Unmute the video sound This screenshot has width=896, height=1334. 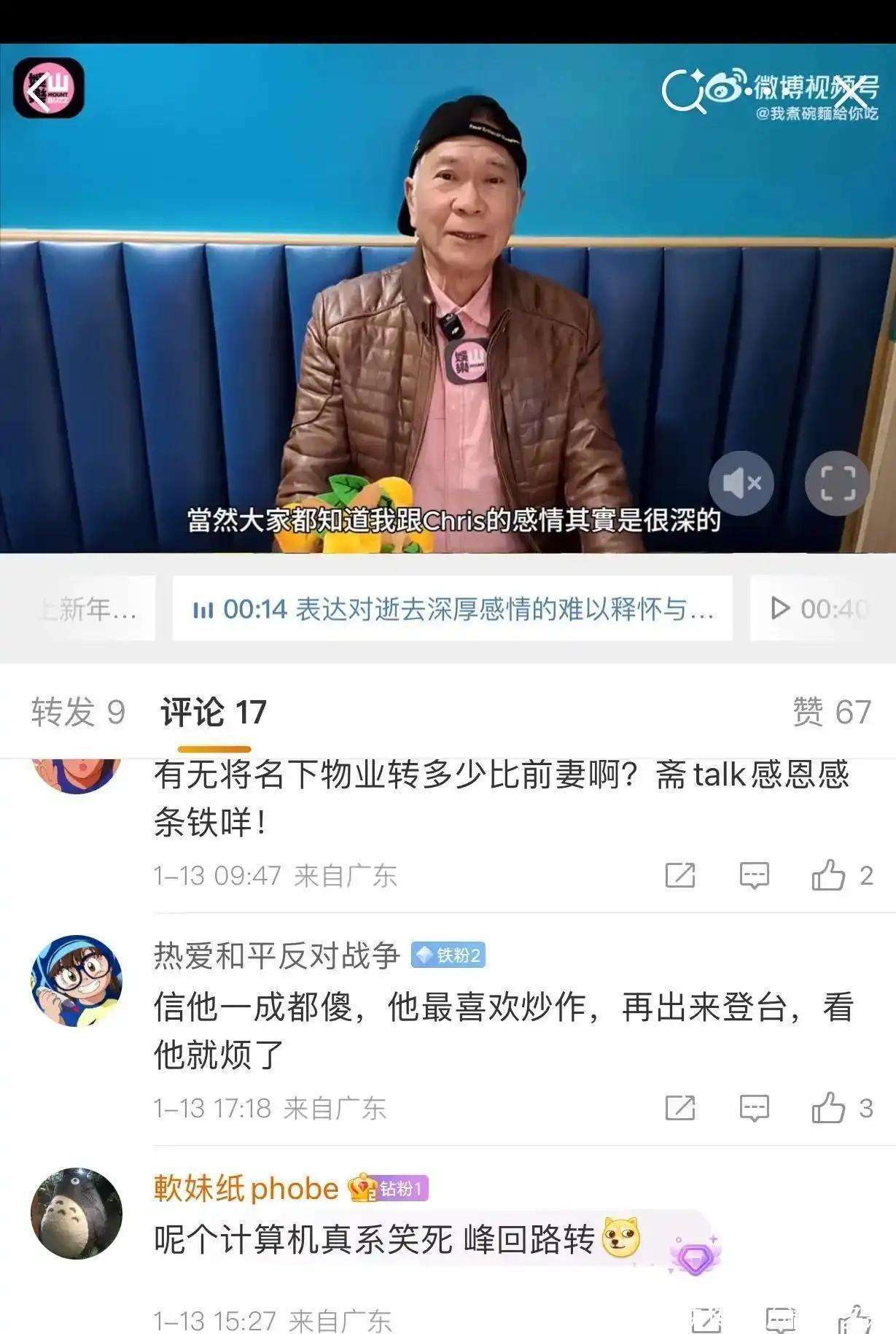tap(741, 483)
